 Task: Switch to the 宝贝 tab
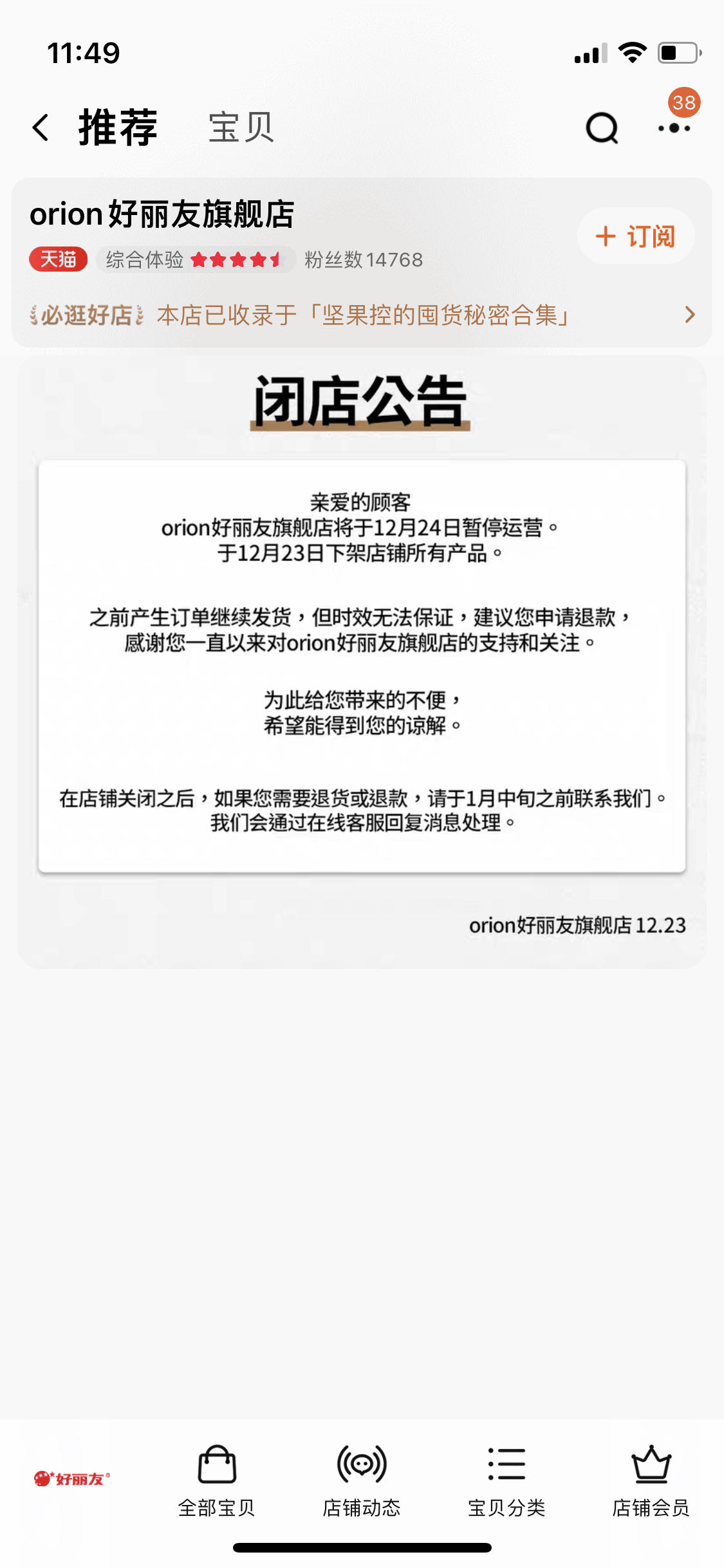[x=241, y=127]
